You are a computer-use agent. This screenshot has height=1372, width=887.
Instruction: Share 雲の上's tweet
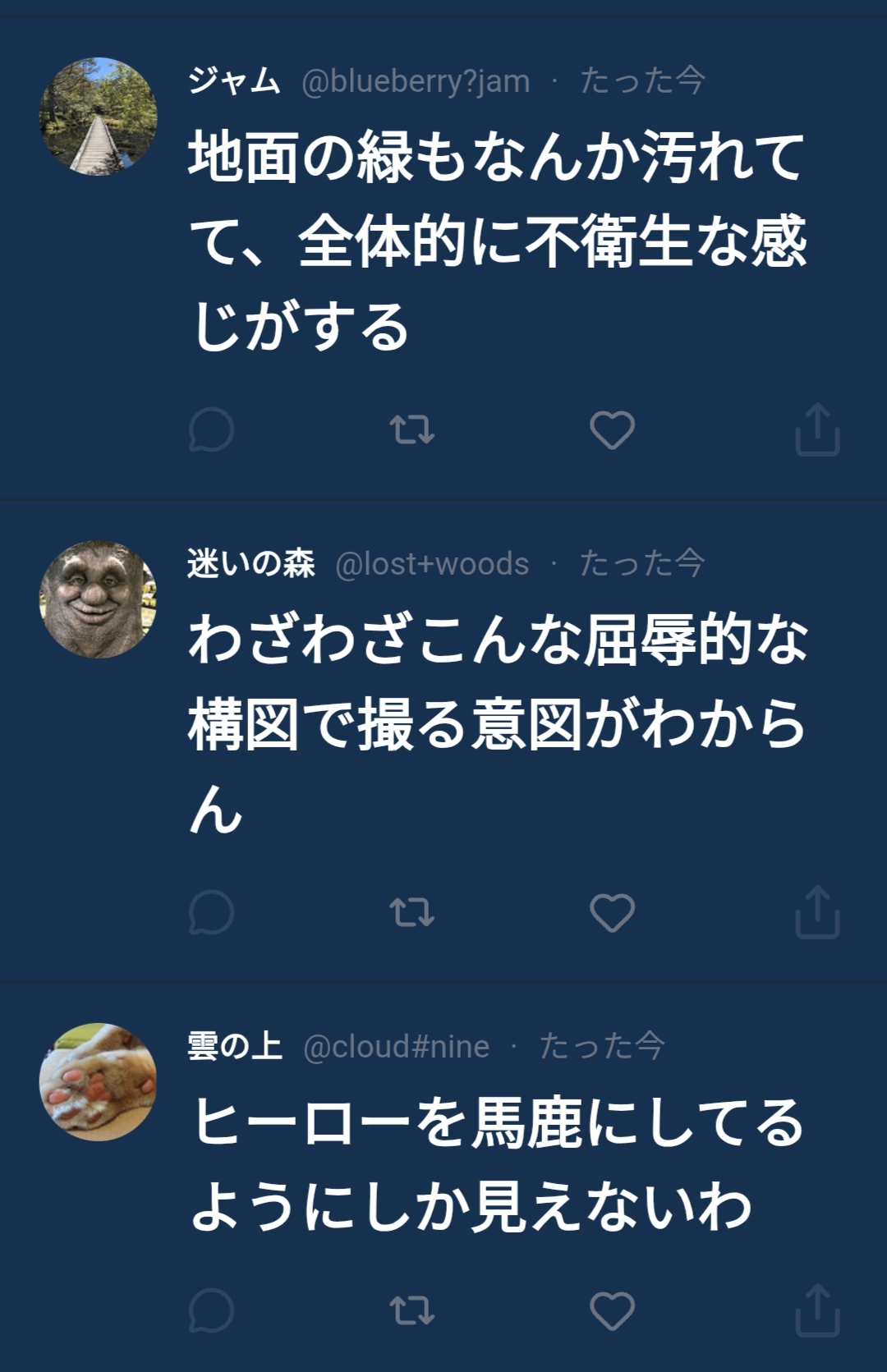coord(817,1310)
